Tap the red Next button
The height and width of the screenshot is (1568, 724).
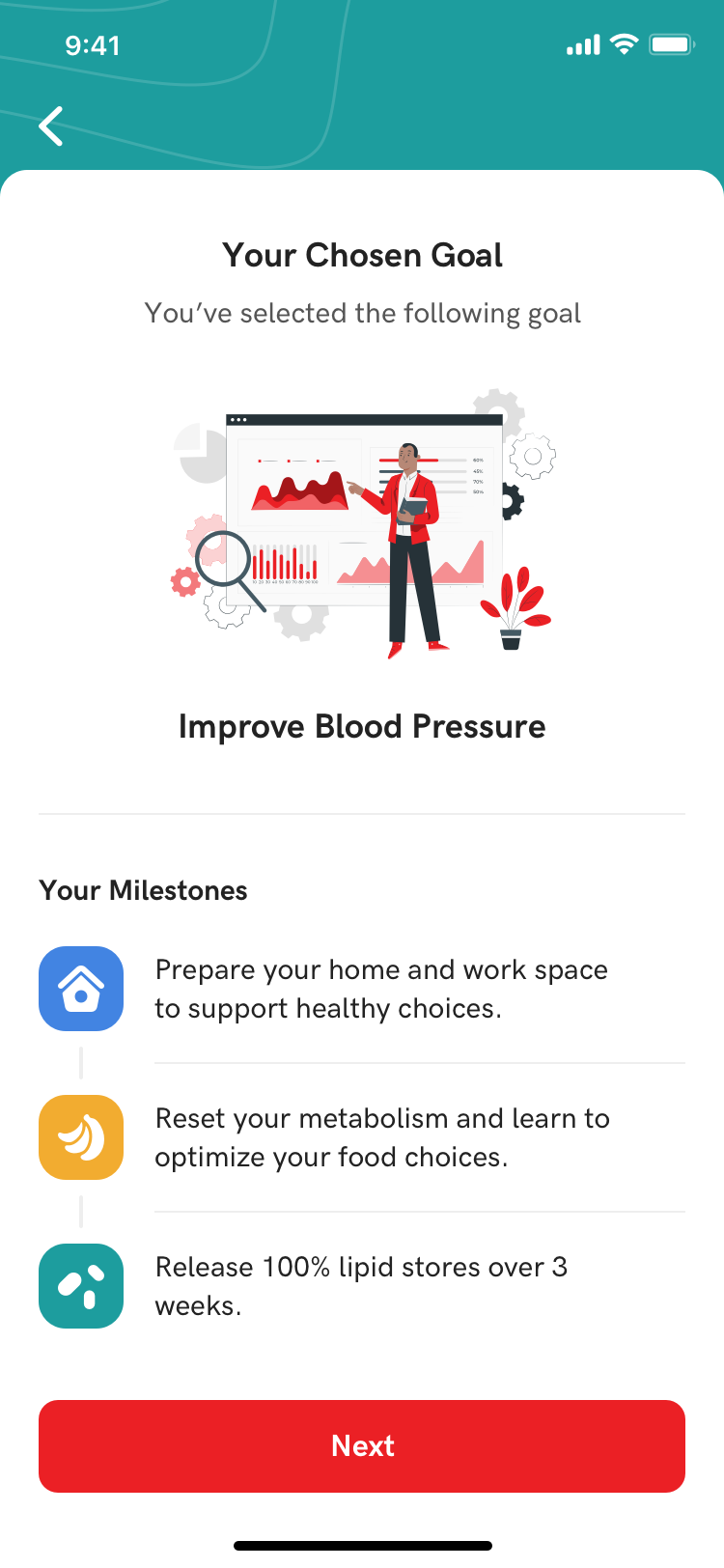pos(362,1445)
